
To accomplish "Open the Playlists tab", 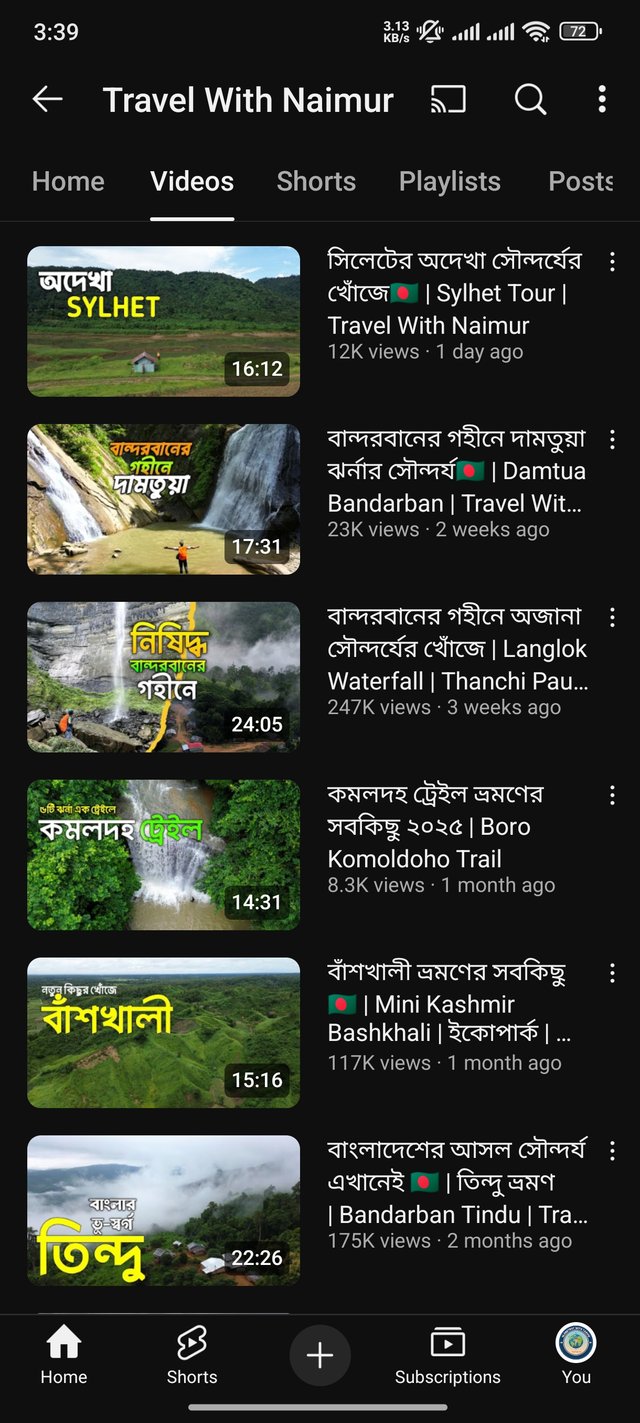I will tap(449, 181).
